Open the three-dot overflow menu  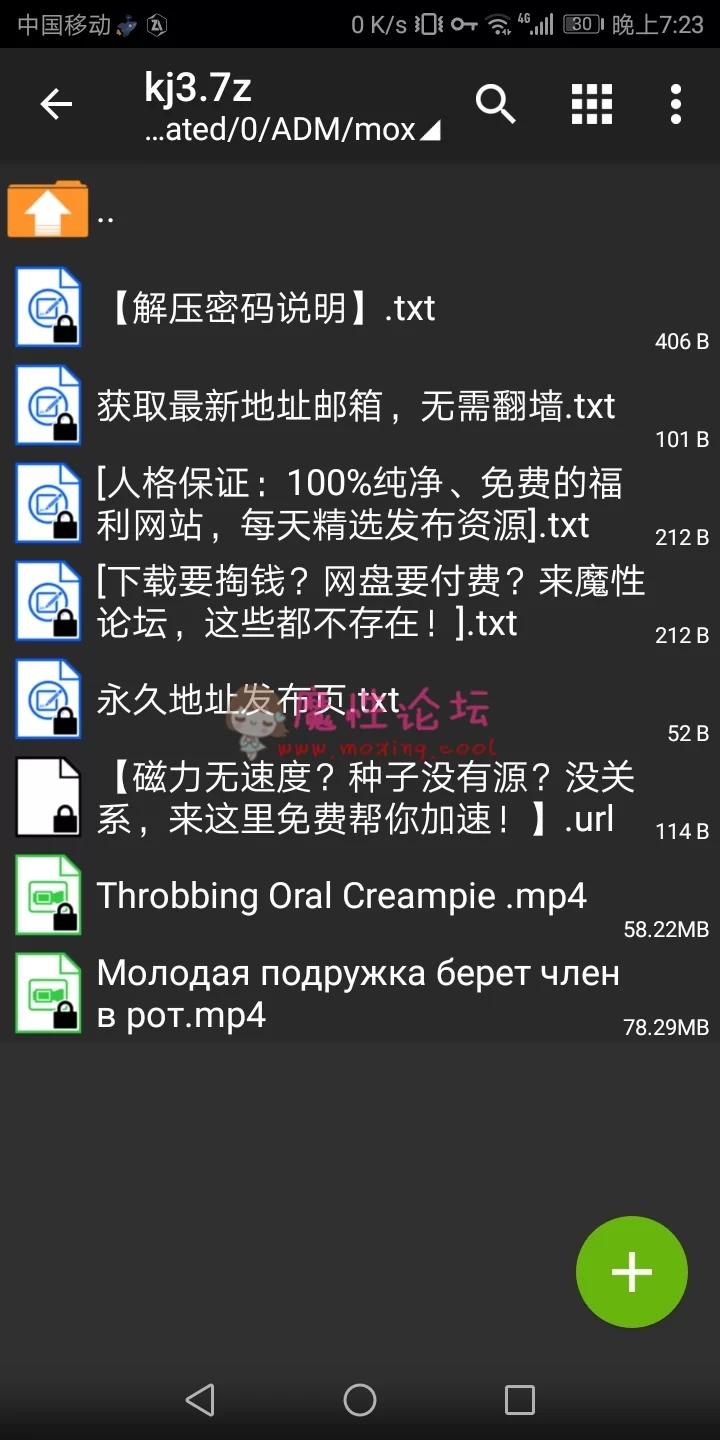(x=676, y=104)
